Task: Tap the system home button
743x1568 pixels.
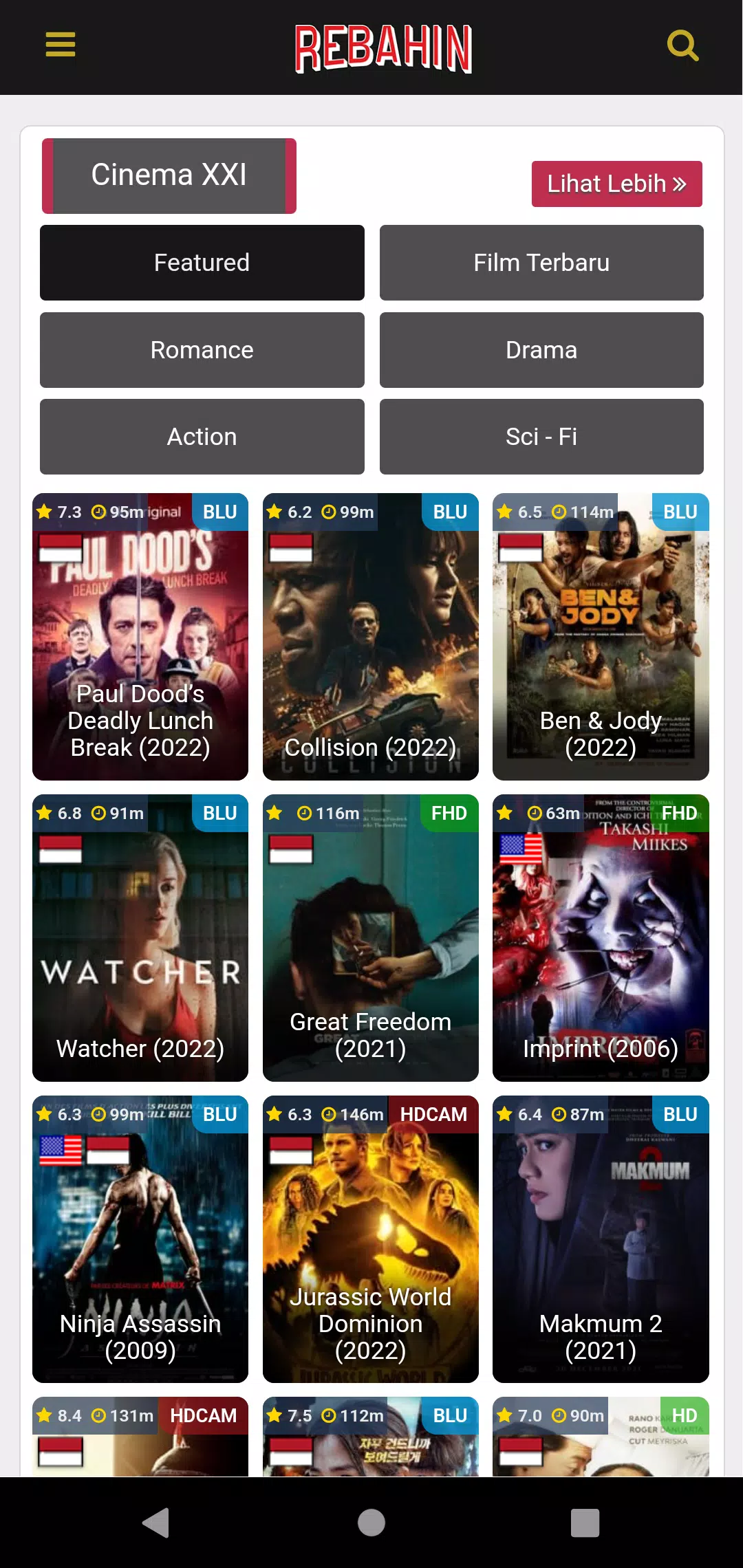Action: (371, 1523)
